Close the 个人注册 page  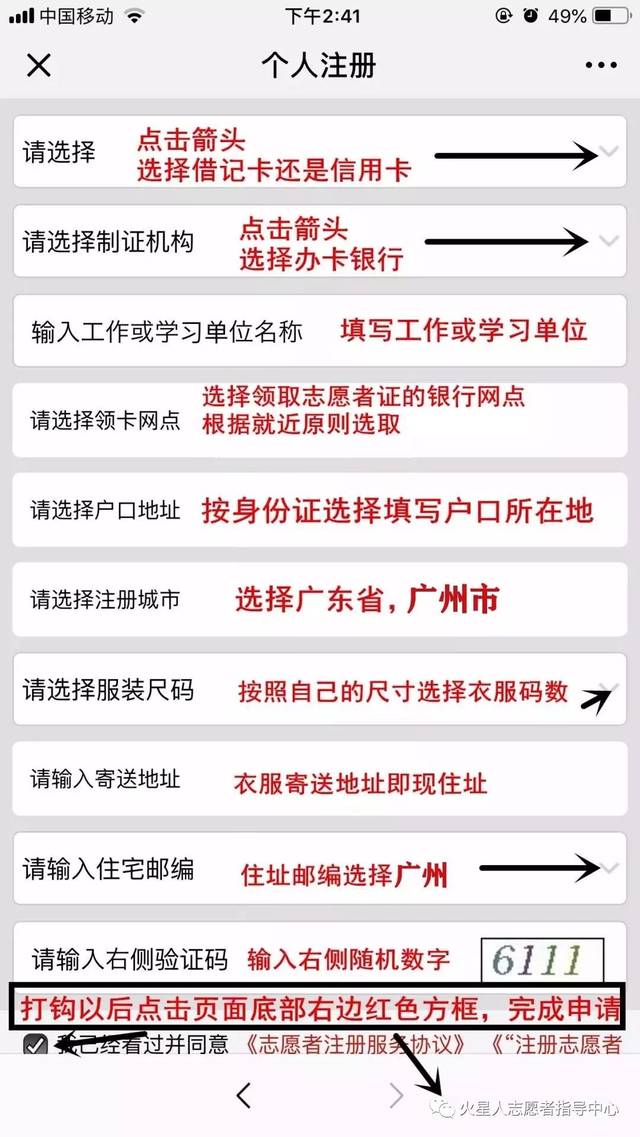(38, 66)
